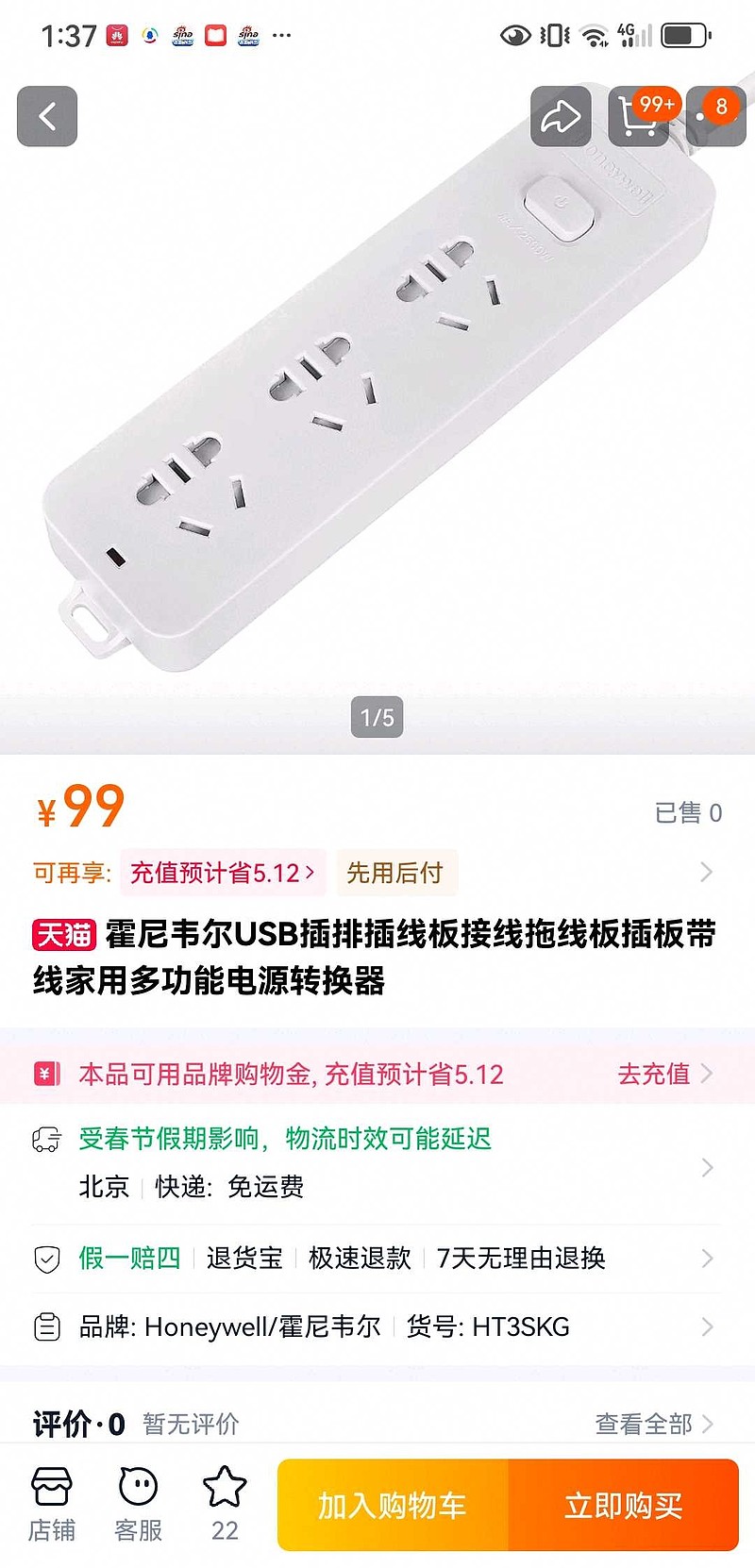Tap 去充值 to recharge shopping credit
Viewport: 755px width, 1568px height.
coord(652,1074)
